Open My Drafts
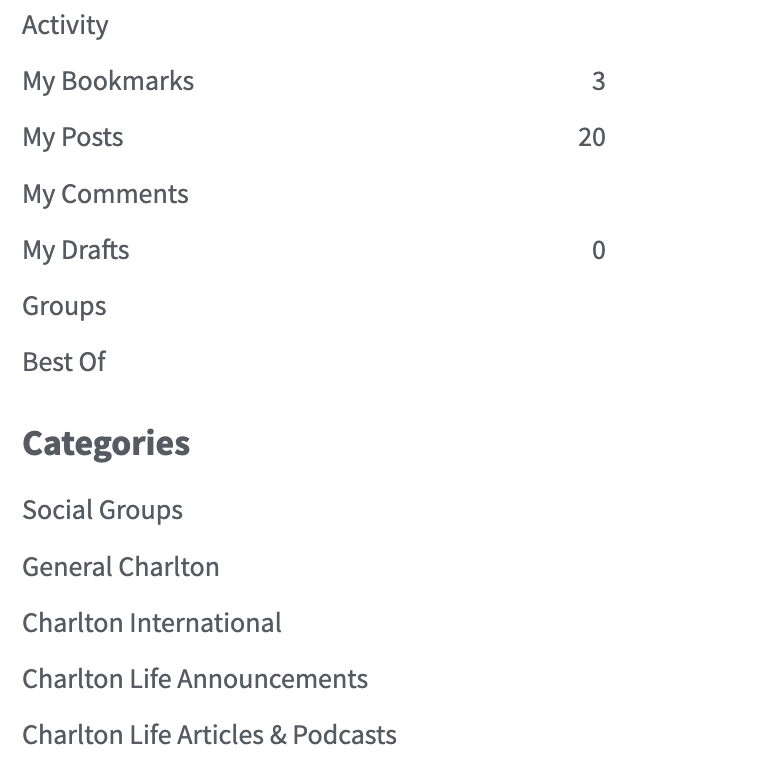 76,250
